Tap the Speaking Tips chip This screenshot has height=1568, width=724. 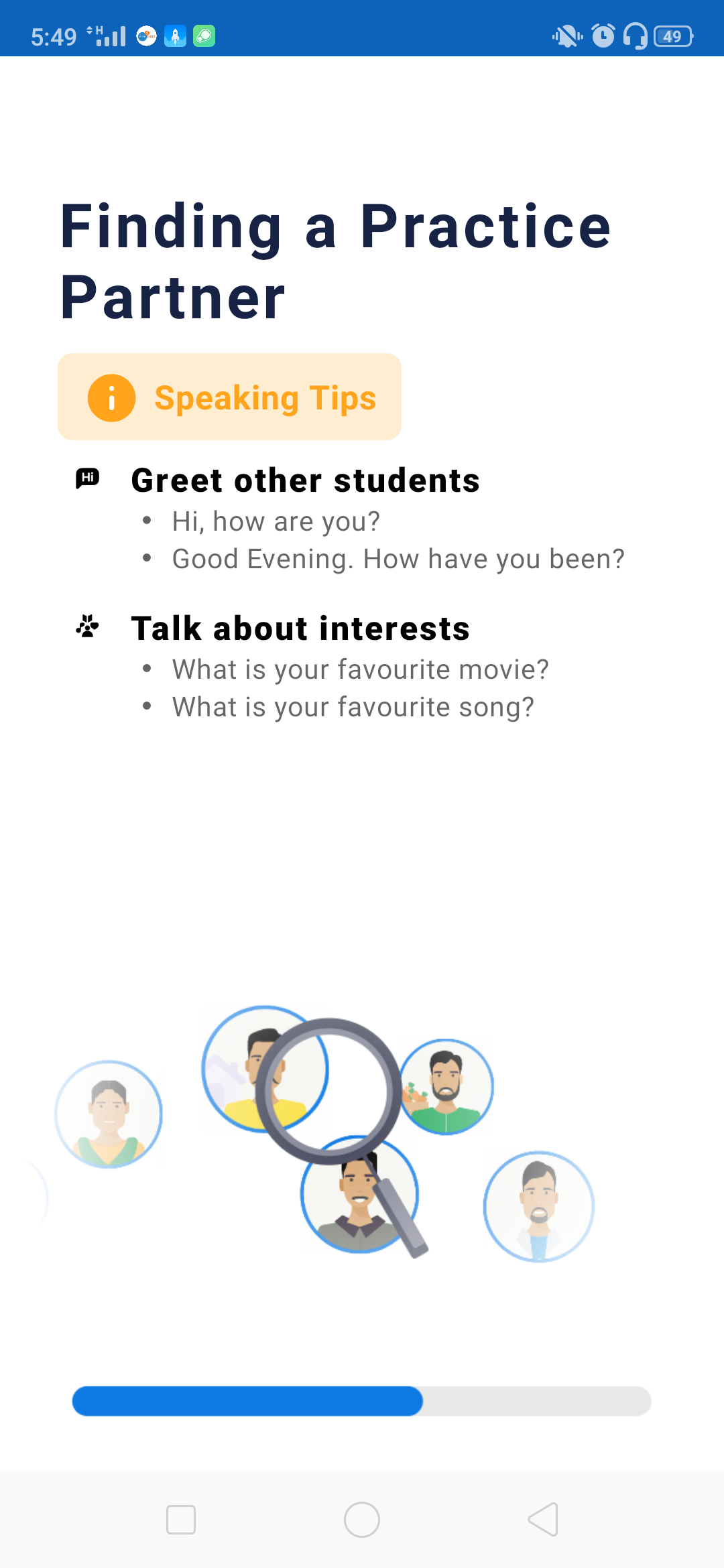(x=229, y=397)
